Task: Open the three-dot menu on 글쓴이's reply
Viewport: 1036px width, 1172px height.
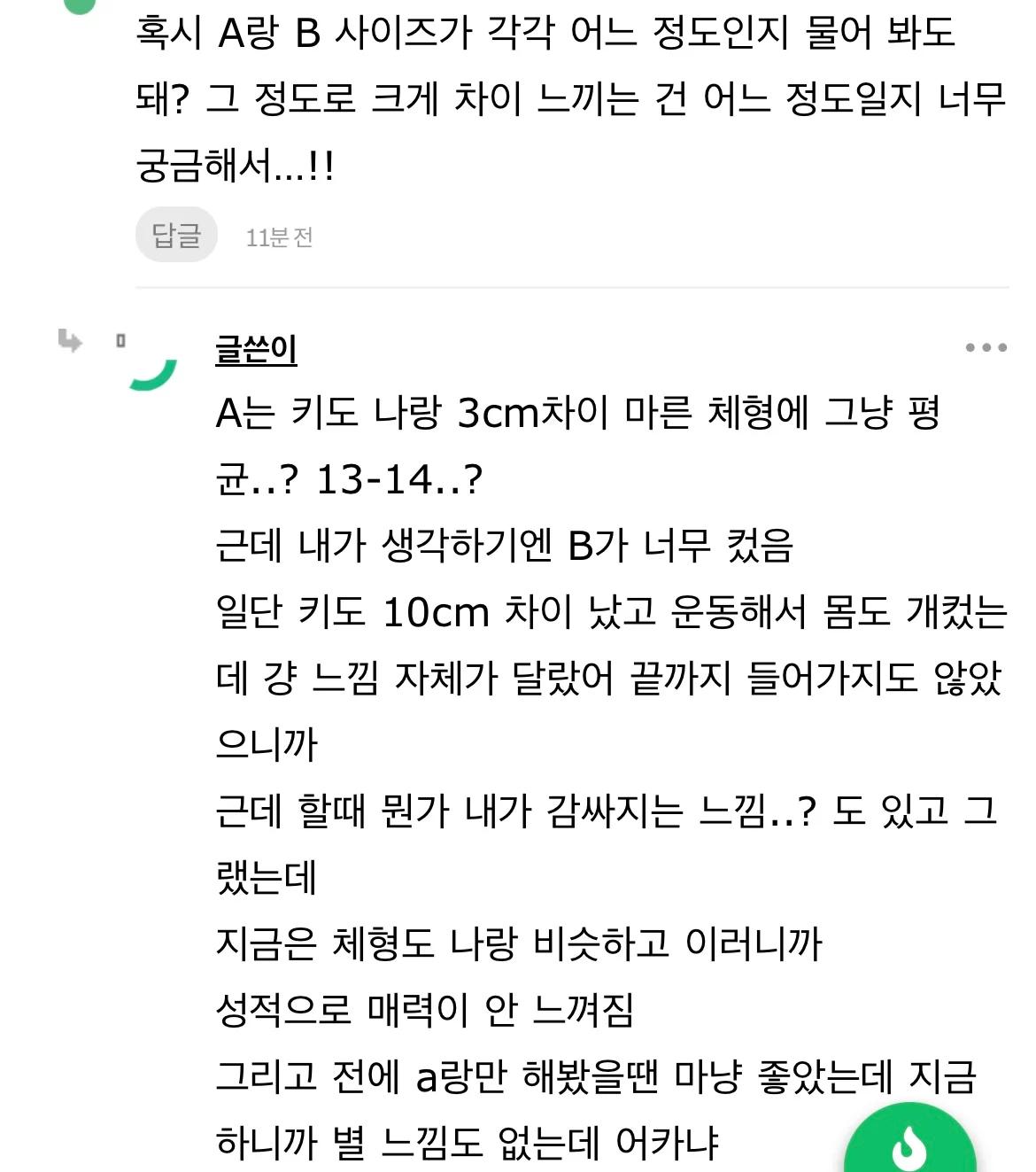Action: tap(986, 348)
